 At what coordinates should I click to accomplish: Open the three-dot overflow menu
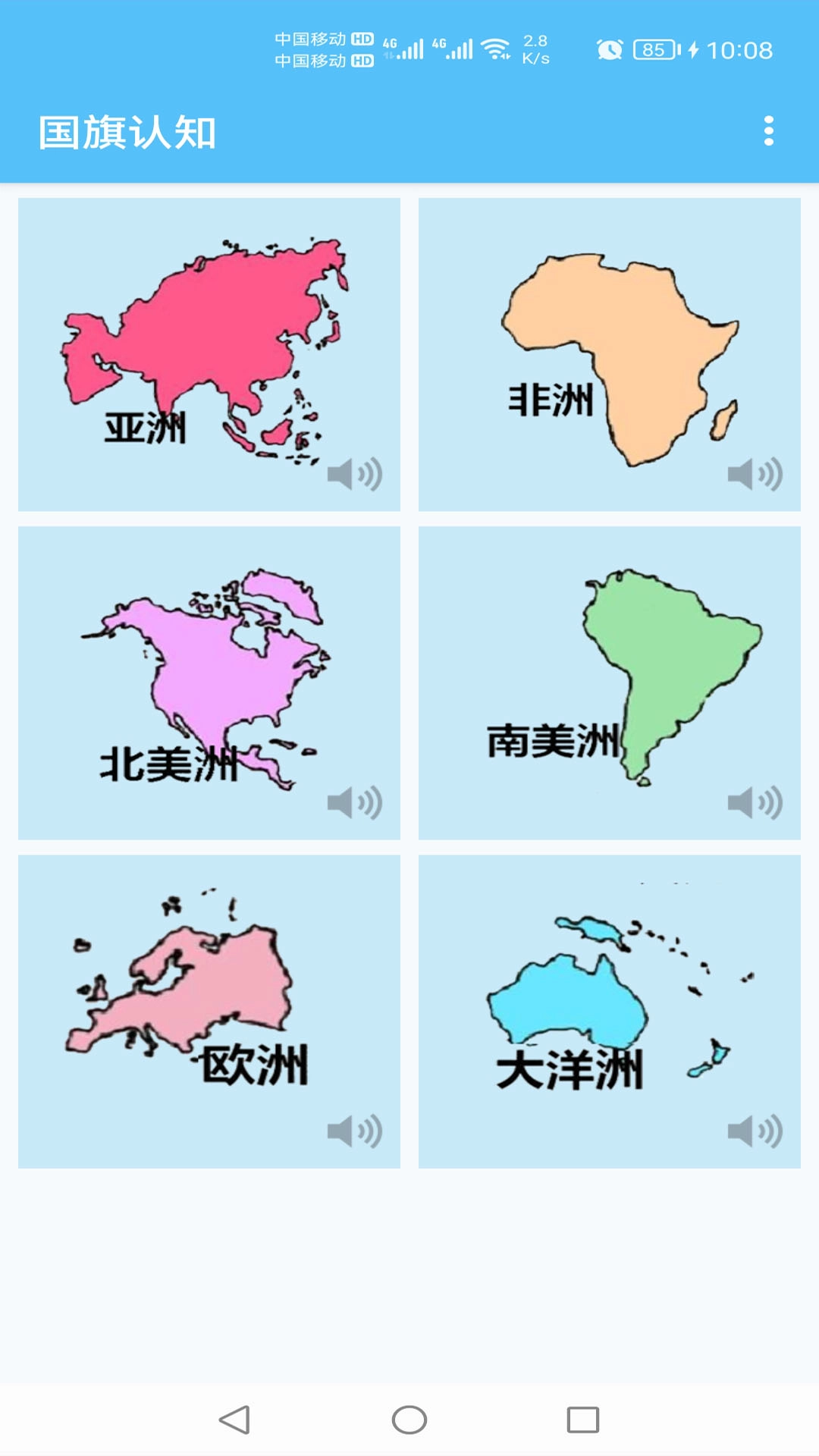[x=768, y=131]
